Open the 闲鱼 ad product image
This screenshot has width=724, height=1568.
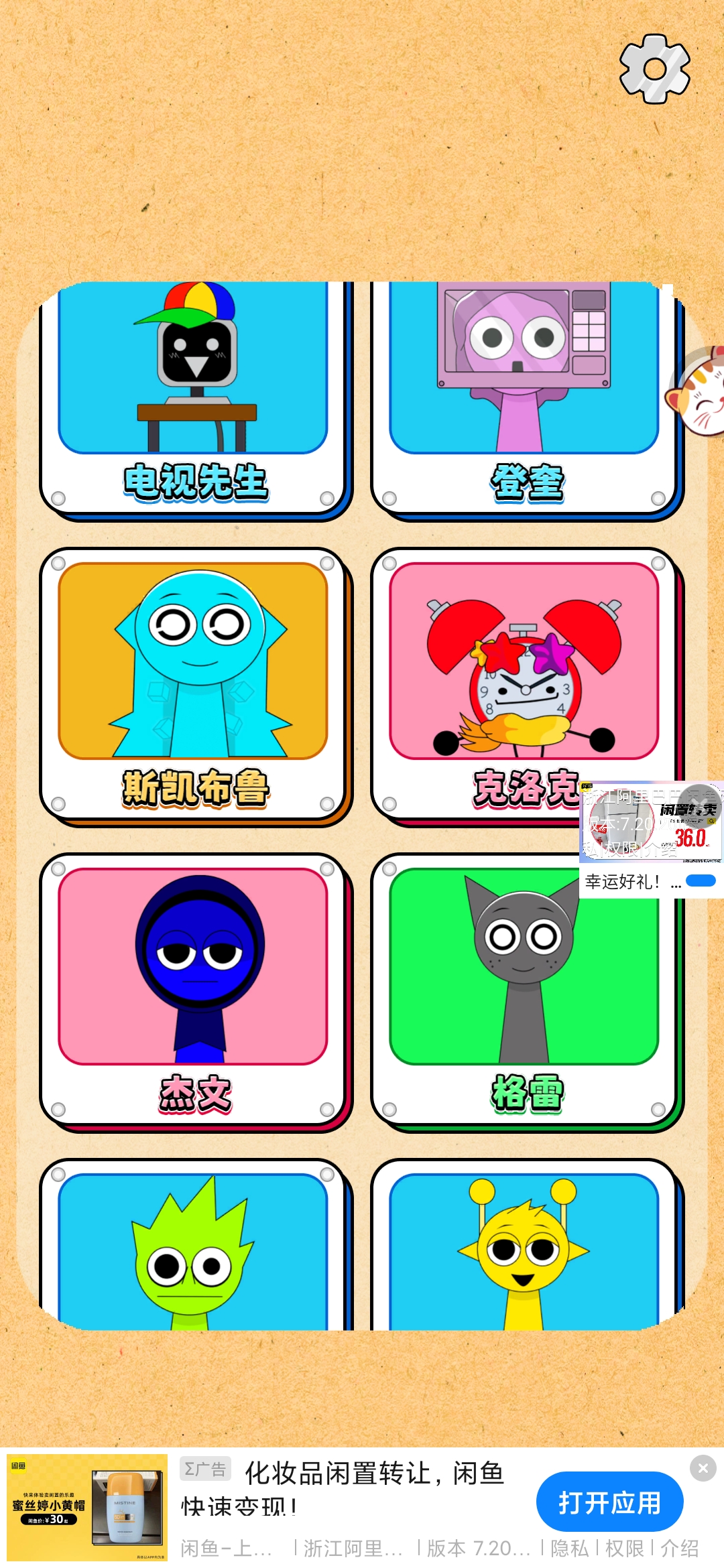(x=87, y=1508)
